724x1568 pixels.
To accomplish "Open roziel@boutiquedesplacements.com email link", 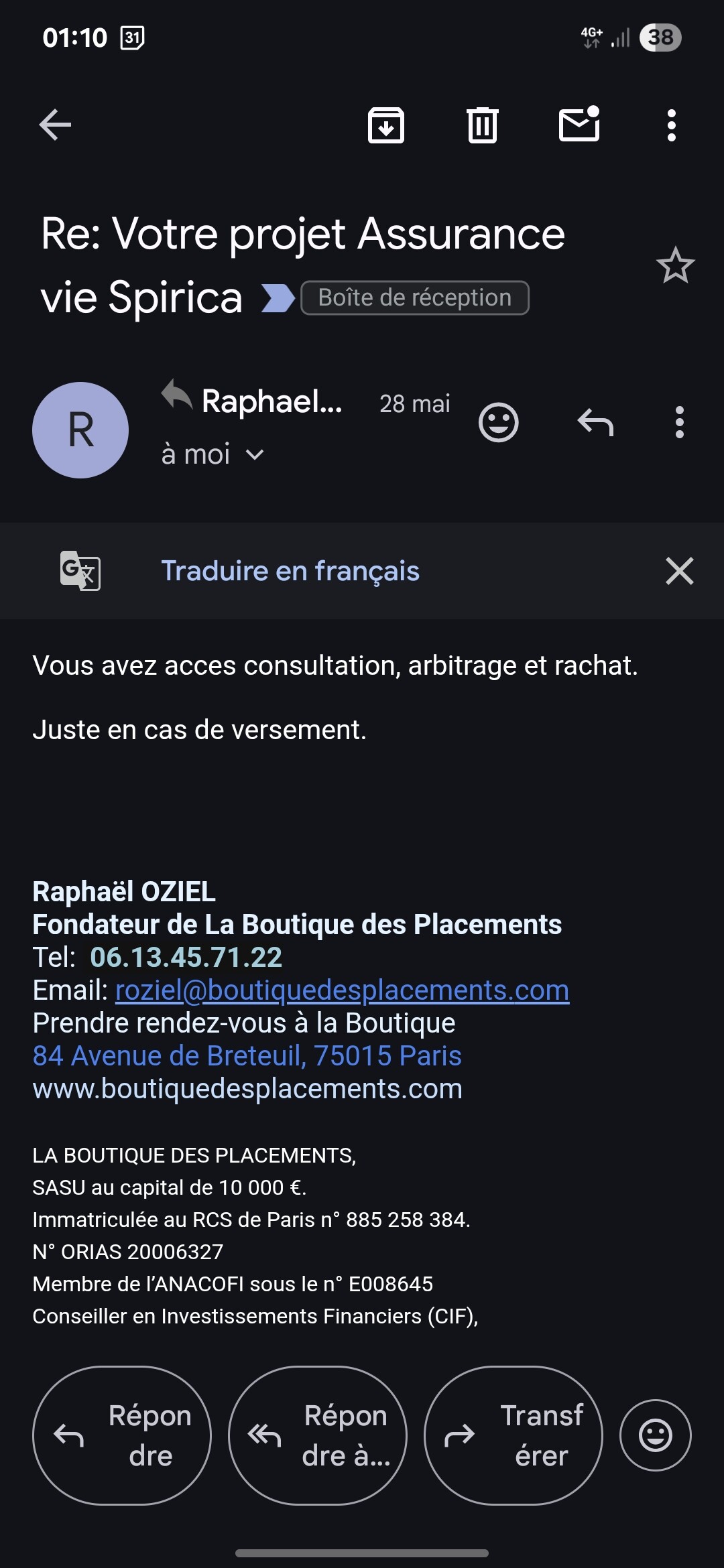I will coord(342,990).
